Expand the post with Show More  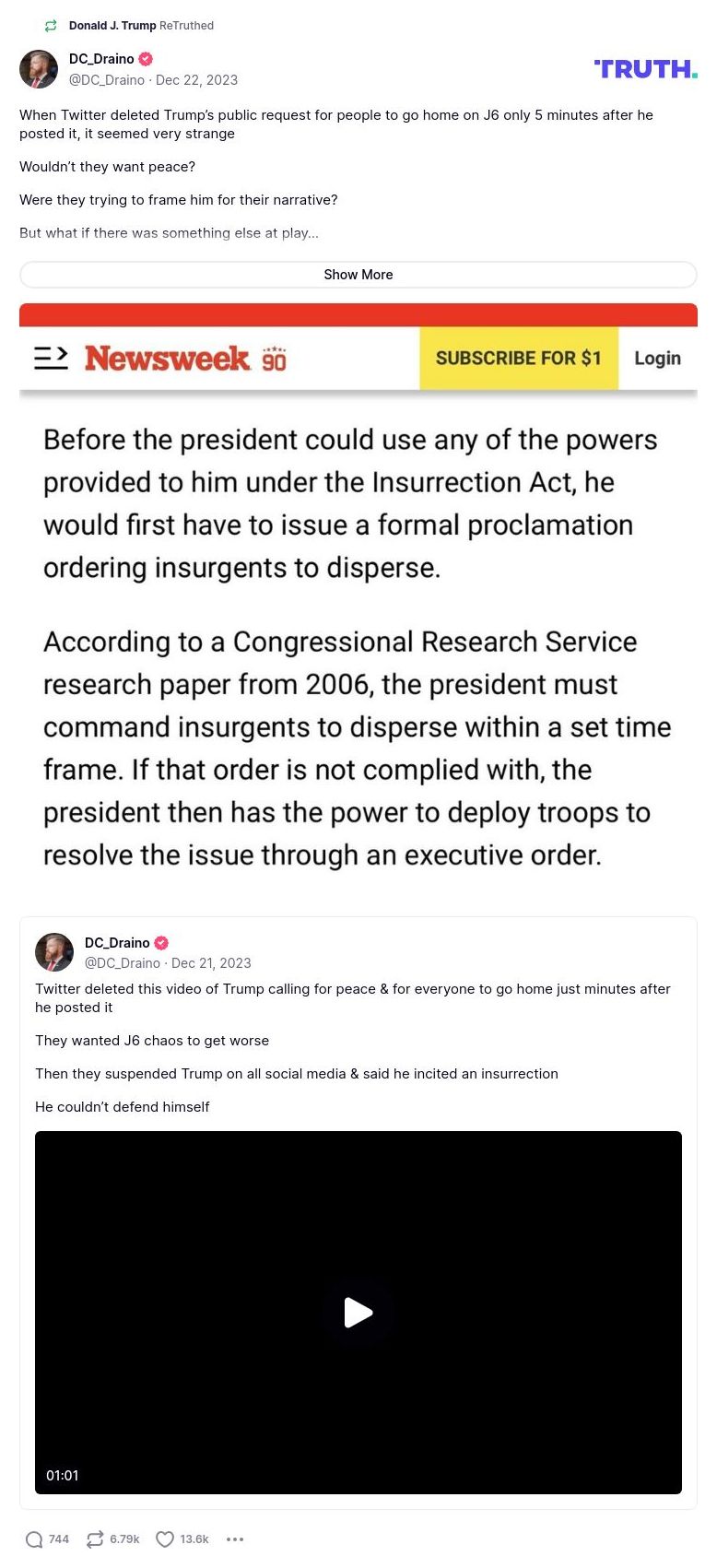[x=358, y=275]
